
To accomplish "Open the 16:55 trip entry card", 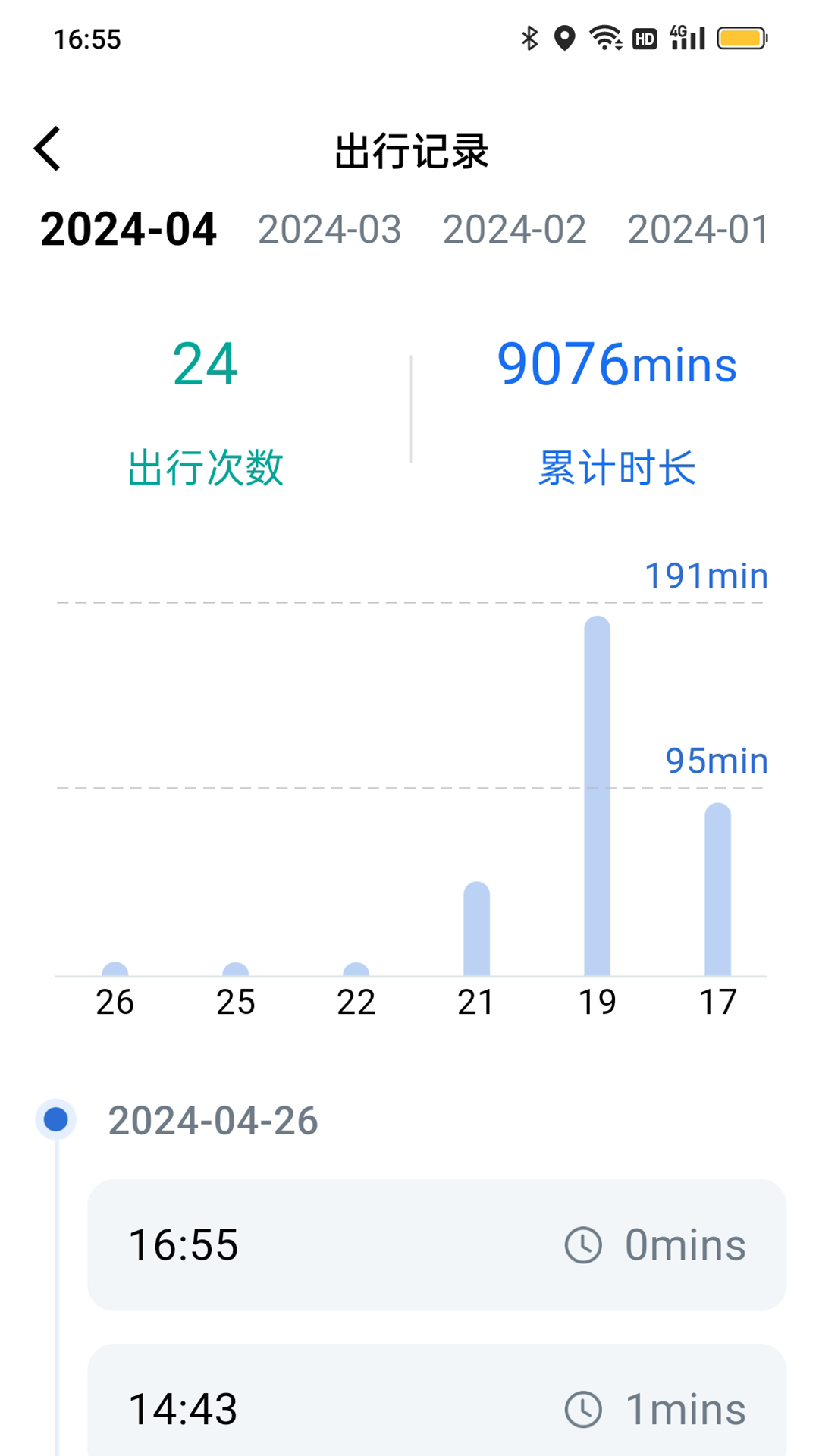I will 438,1243.
